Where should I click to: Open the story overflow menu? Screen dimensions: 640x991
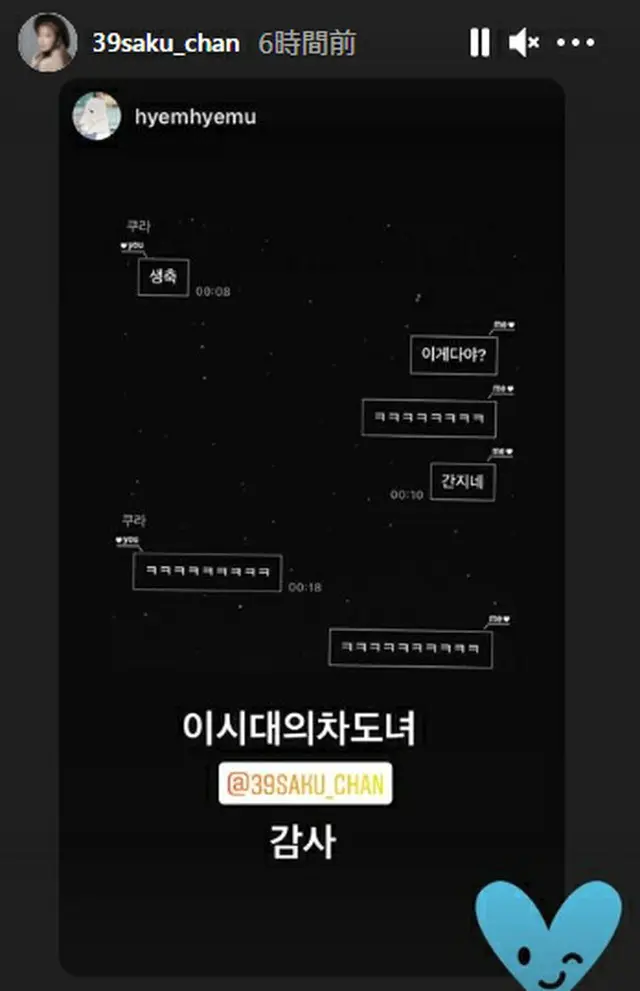tap(575, 43)
